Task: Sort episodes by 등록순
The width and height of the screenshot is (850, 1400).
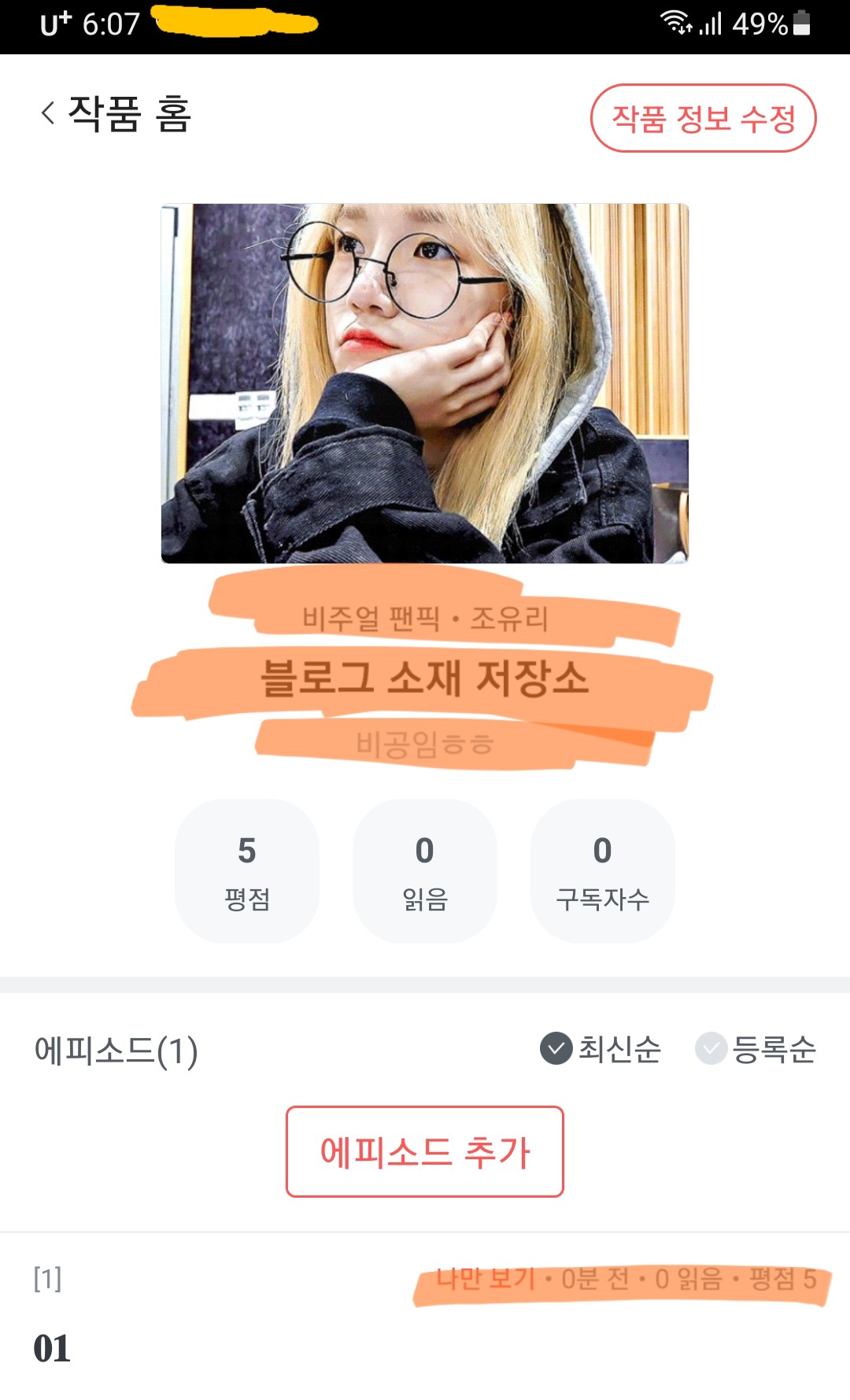Action: (x=756, y=1049)
